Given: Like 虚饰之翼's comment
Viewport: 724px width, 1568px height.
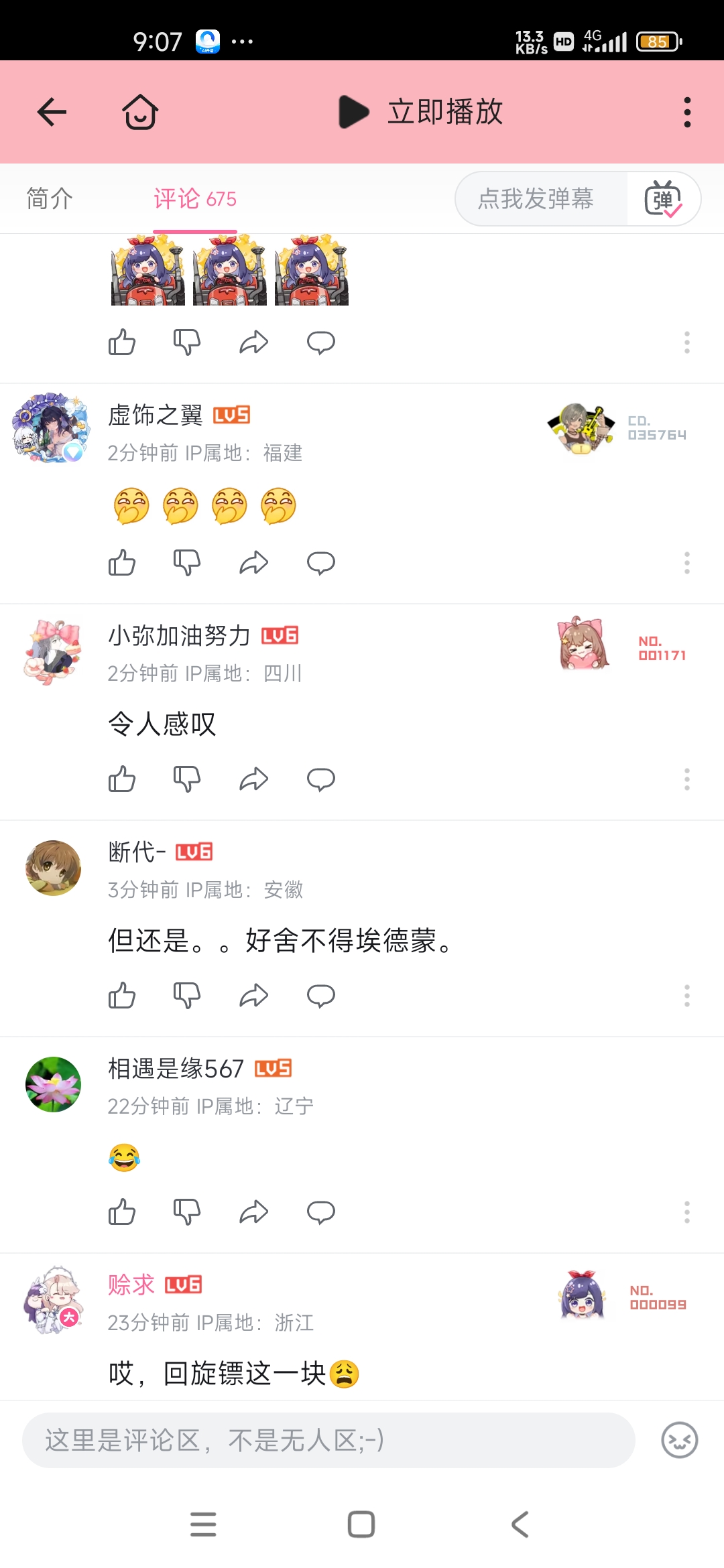Looking at the screenshot, I should pyautogui.click(x=122, y=563).
